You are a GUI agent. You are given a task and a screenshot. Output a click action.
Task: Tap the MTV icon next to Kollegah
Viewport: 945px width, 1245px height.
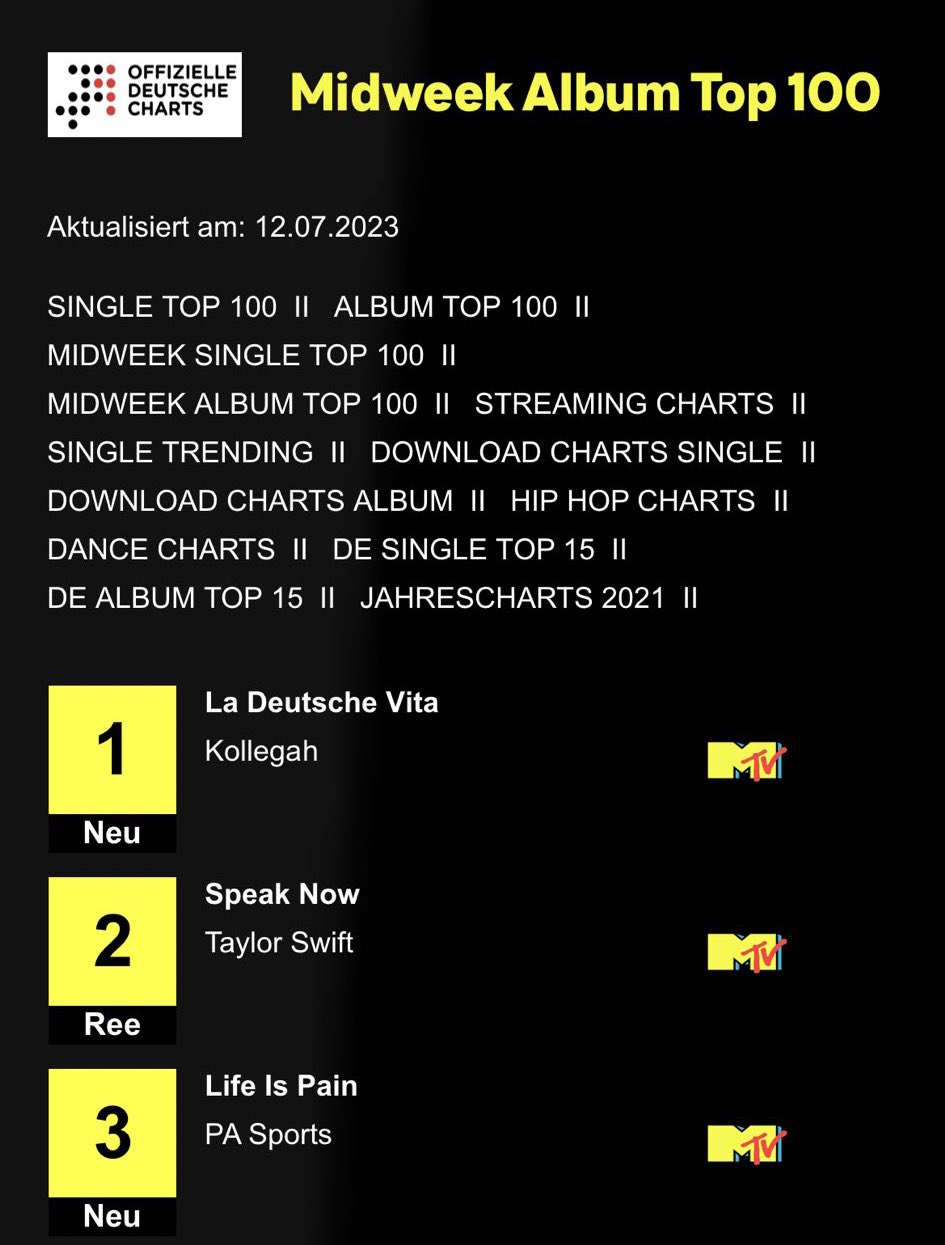coord(747,762)
